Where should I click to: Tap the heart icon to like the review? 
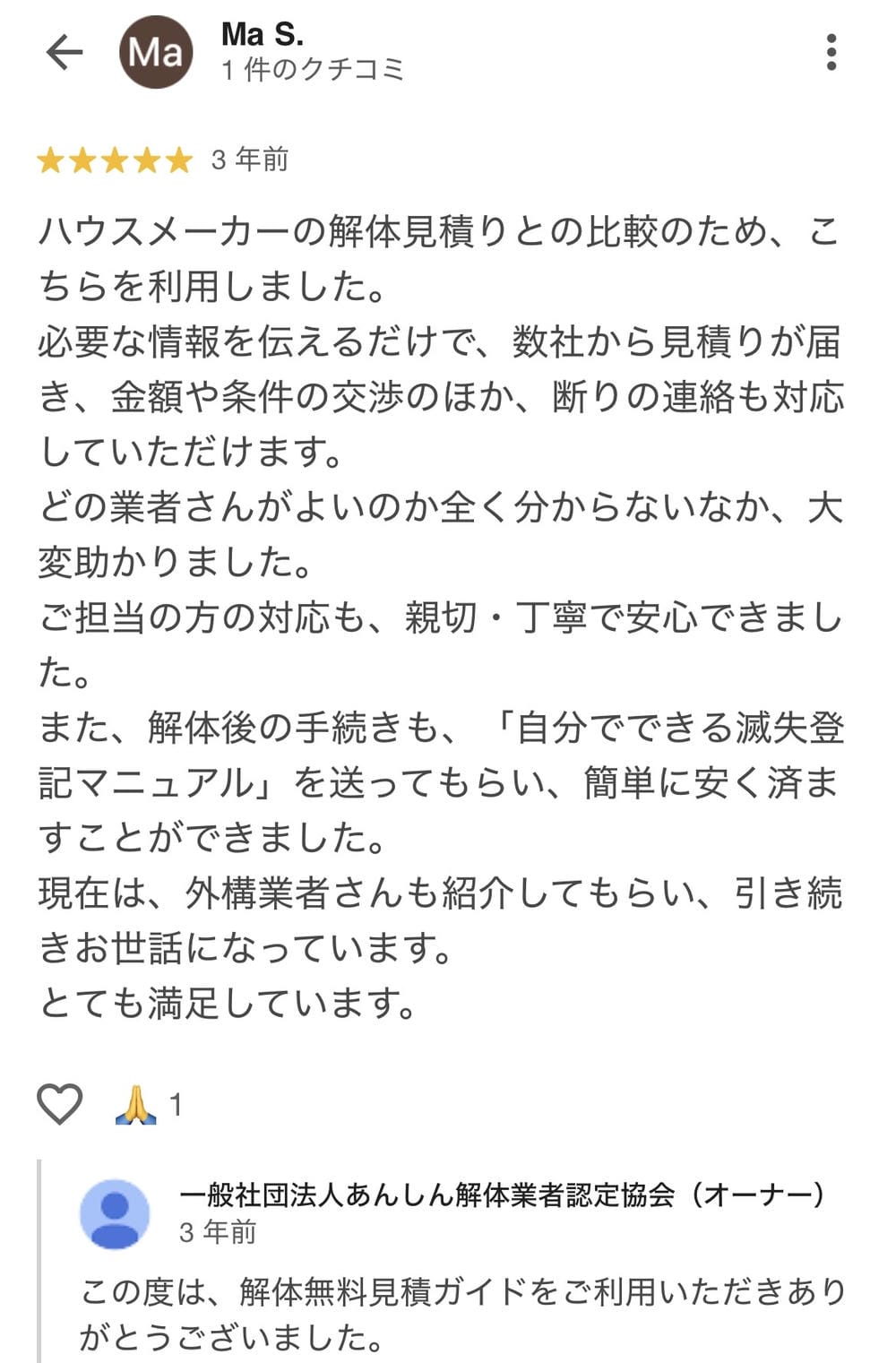pos(59,1105)
